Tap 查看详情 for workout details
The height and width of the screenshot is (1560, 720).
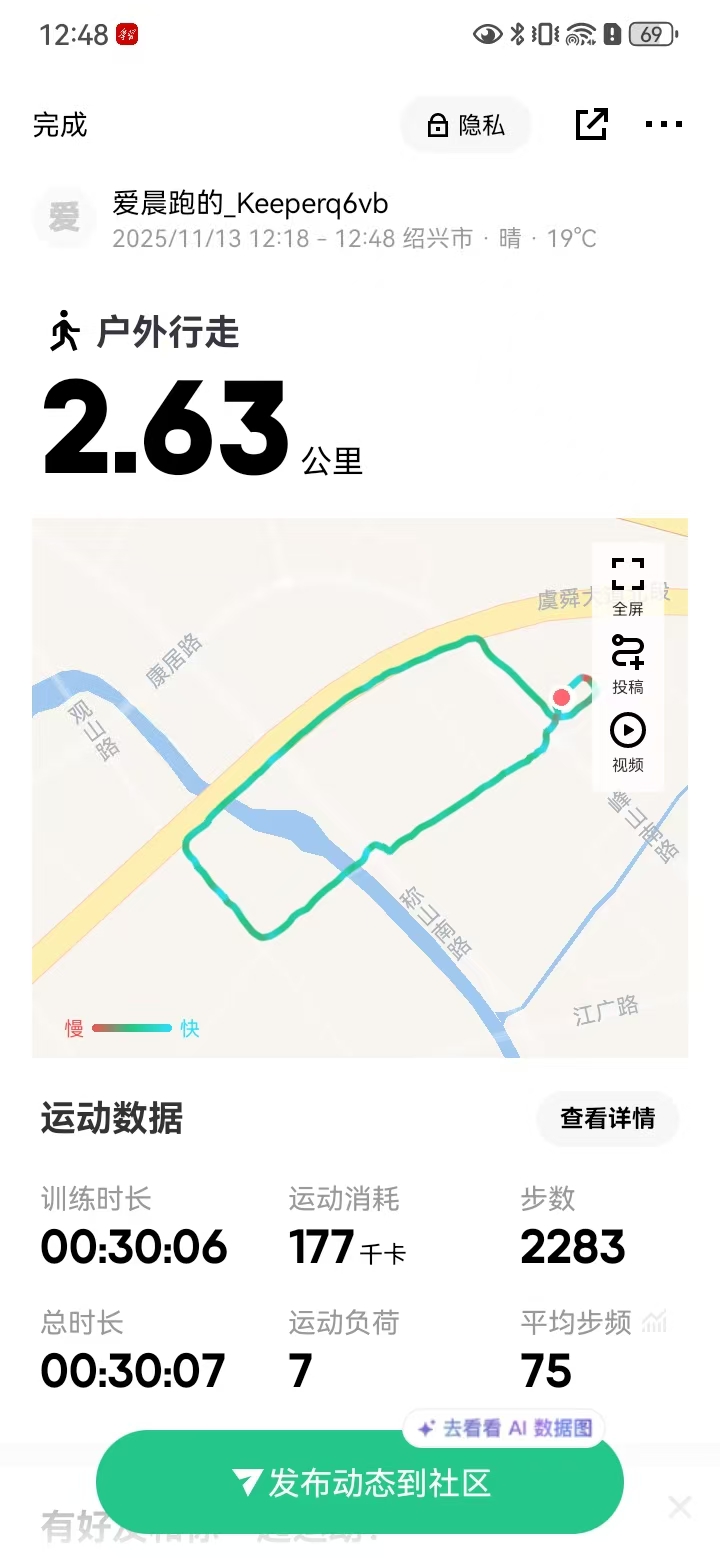point(607,1118)
